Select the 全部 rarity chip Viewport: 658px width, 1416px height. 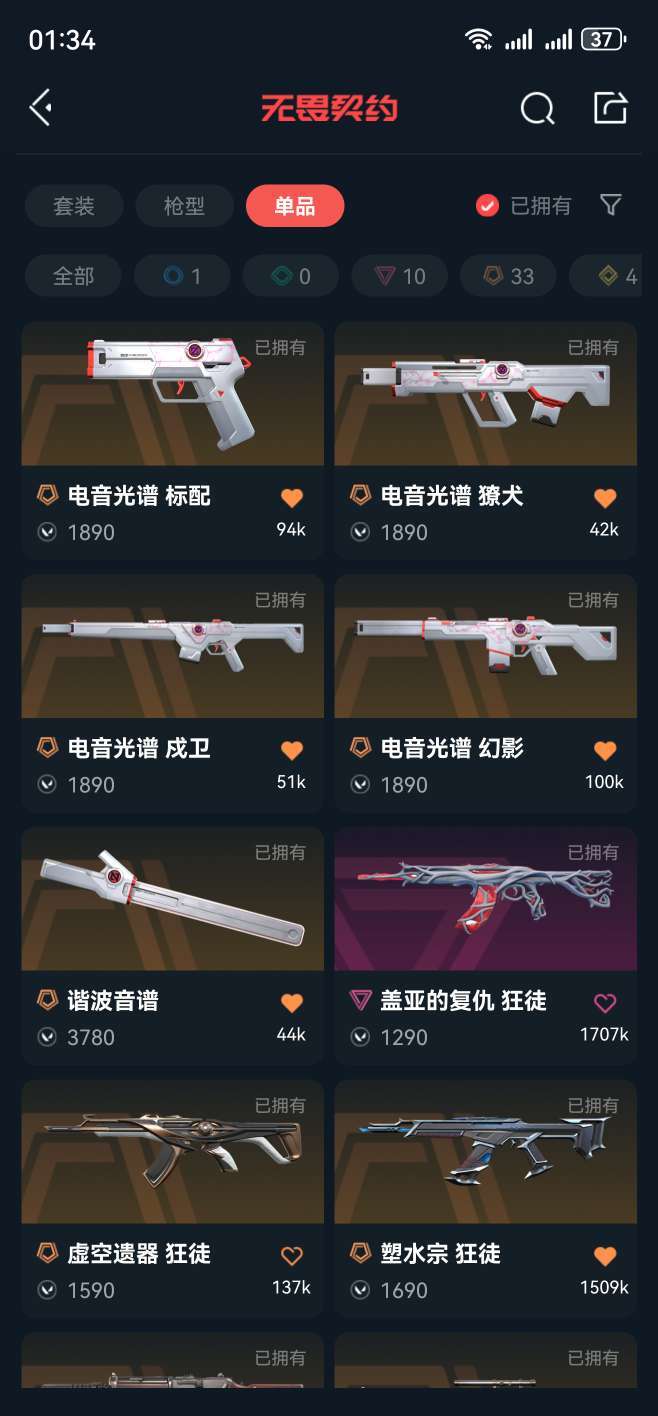coord(73,276)
